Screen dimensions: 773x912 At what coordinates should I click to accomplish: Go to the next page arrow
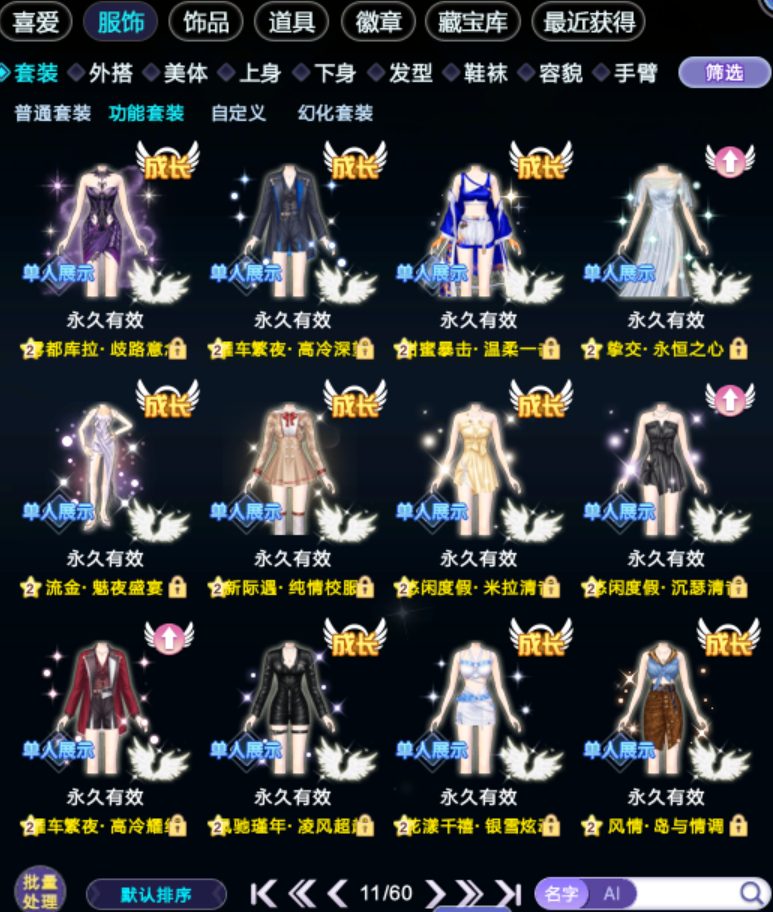tap(435, 893)
